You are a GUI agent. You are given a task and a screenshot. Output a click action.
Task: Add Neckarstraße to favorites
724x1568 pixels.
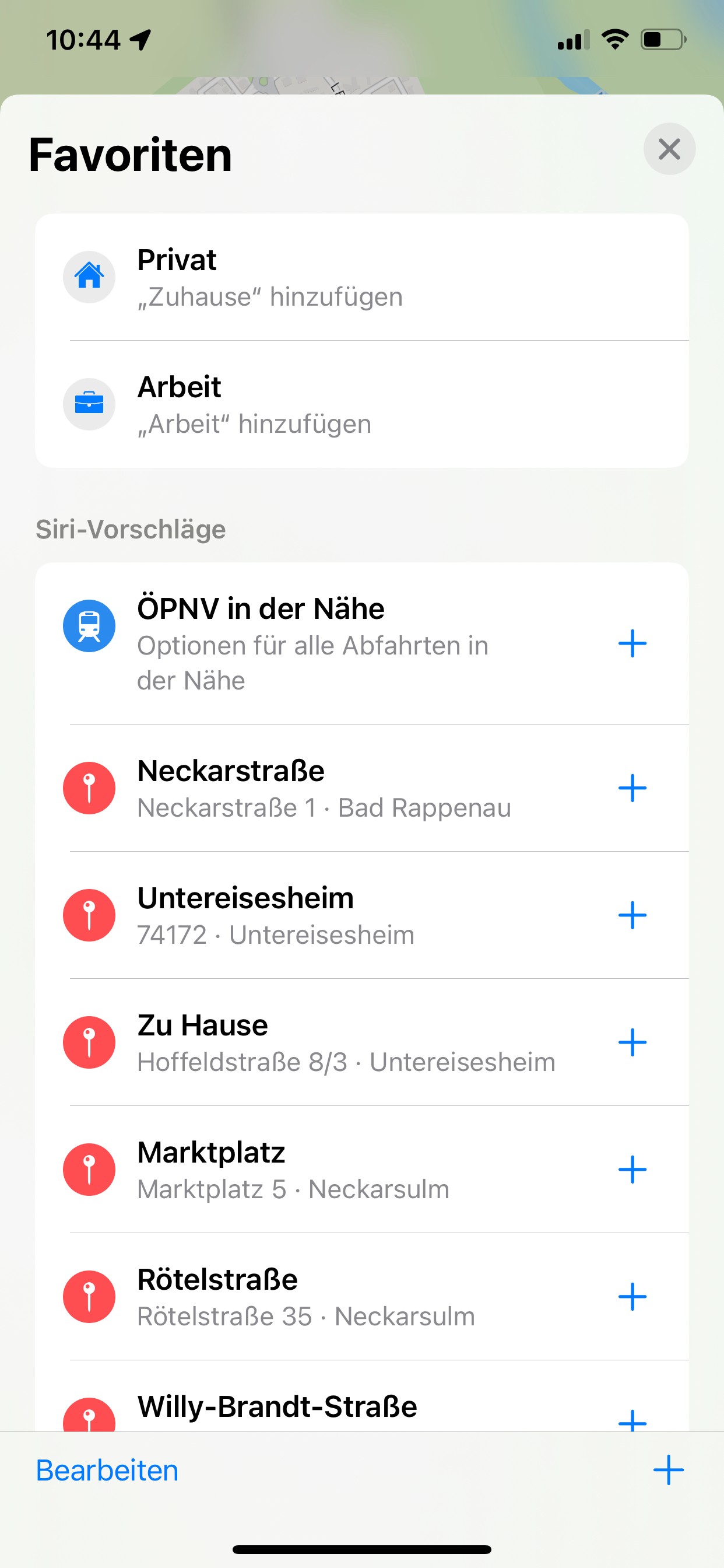[632, 788]
